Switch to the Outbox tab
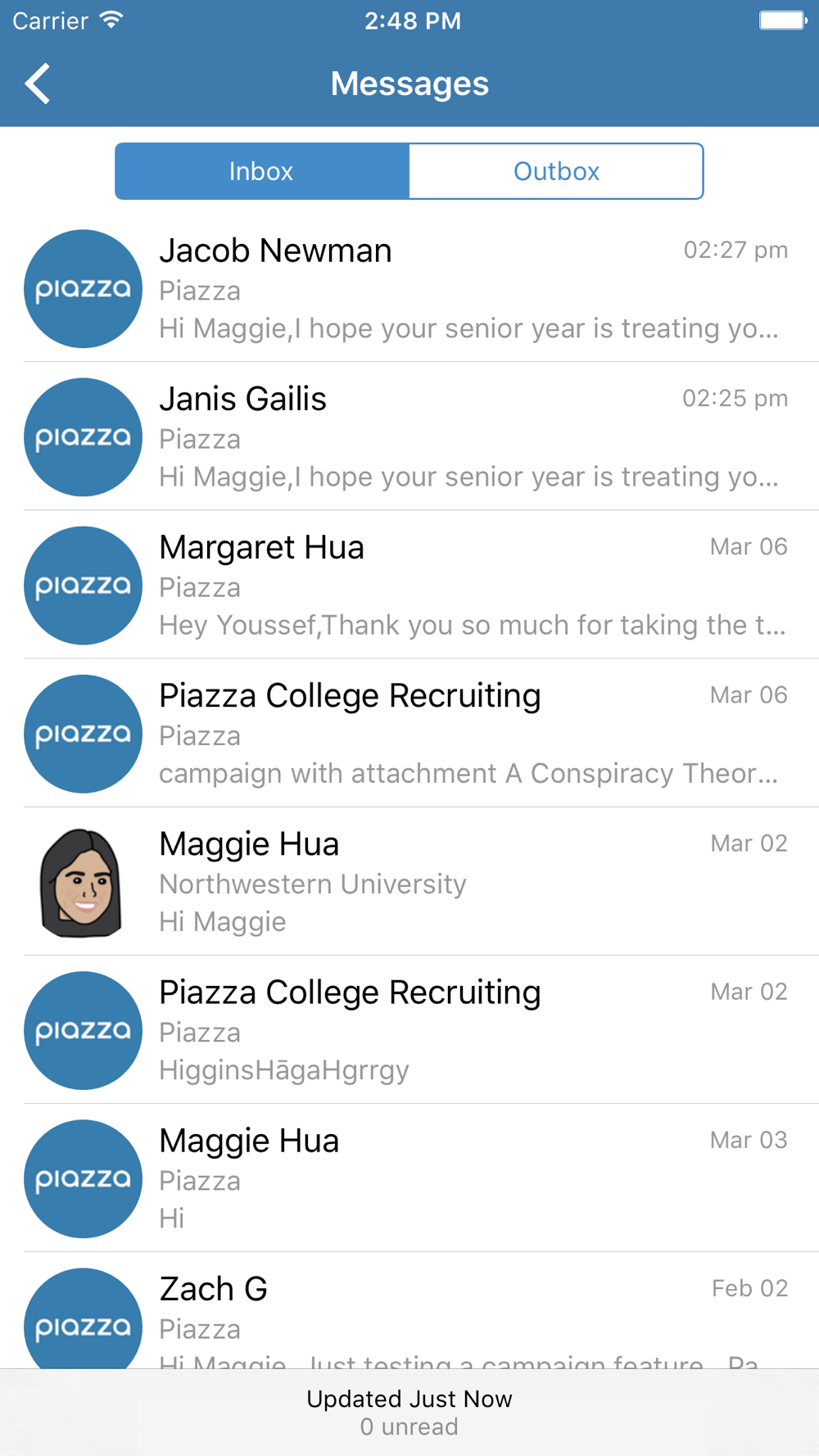The height and width of the screenshot is (1456, 819). pos(556,171)
